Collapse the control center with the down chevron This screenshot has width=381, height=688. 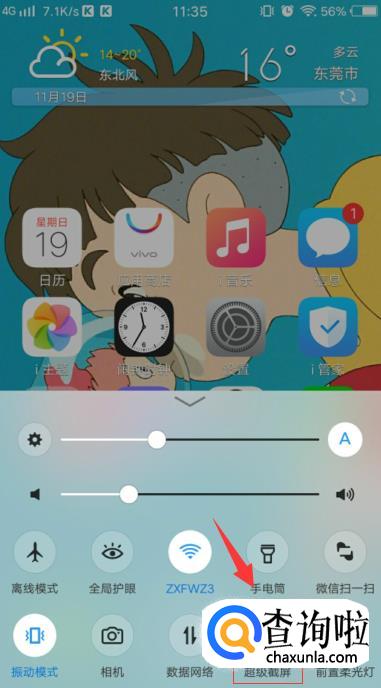[x=190, y=401]
